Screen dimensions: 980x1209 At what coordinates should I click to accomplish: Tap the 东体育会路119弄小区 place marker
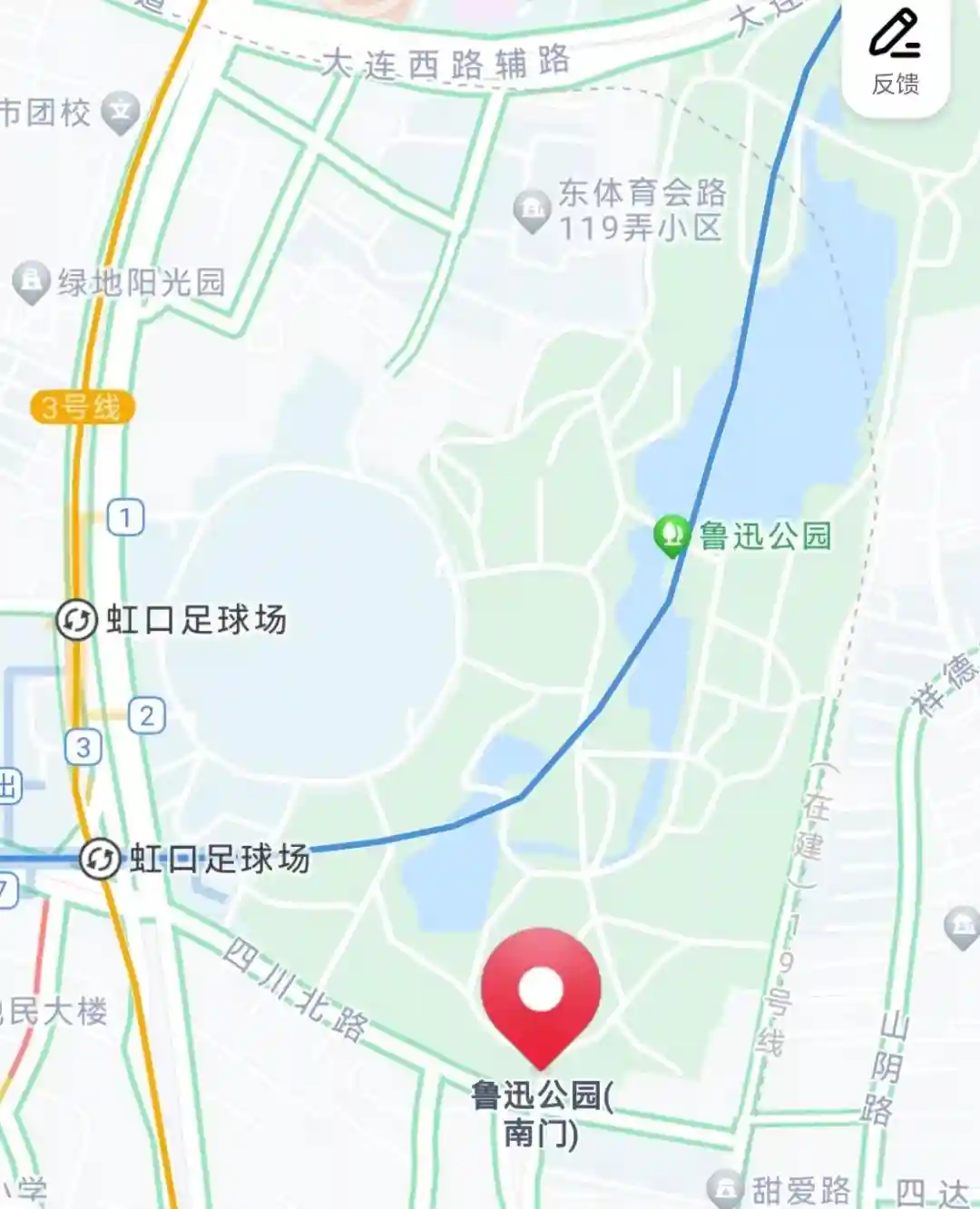532,211
